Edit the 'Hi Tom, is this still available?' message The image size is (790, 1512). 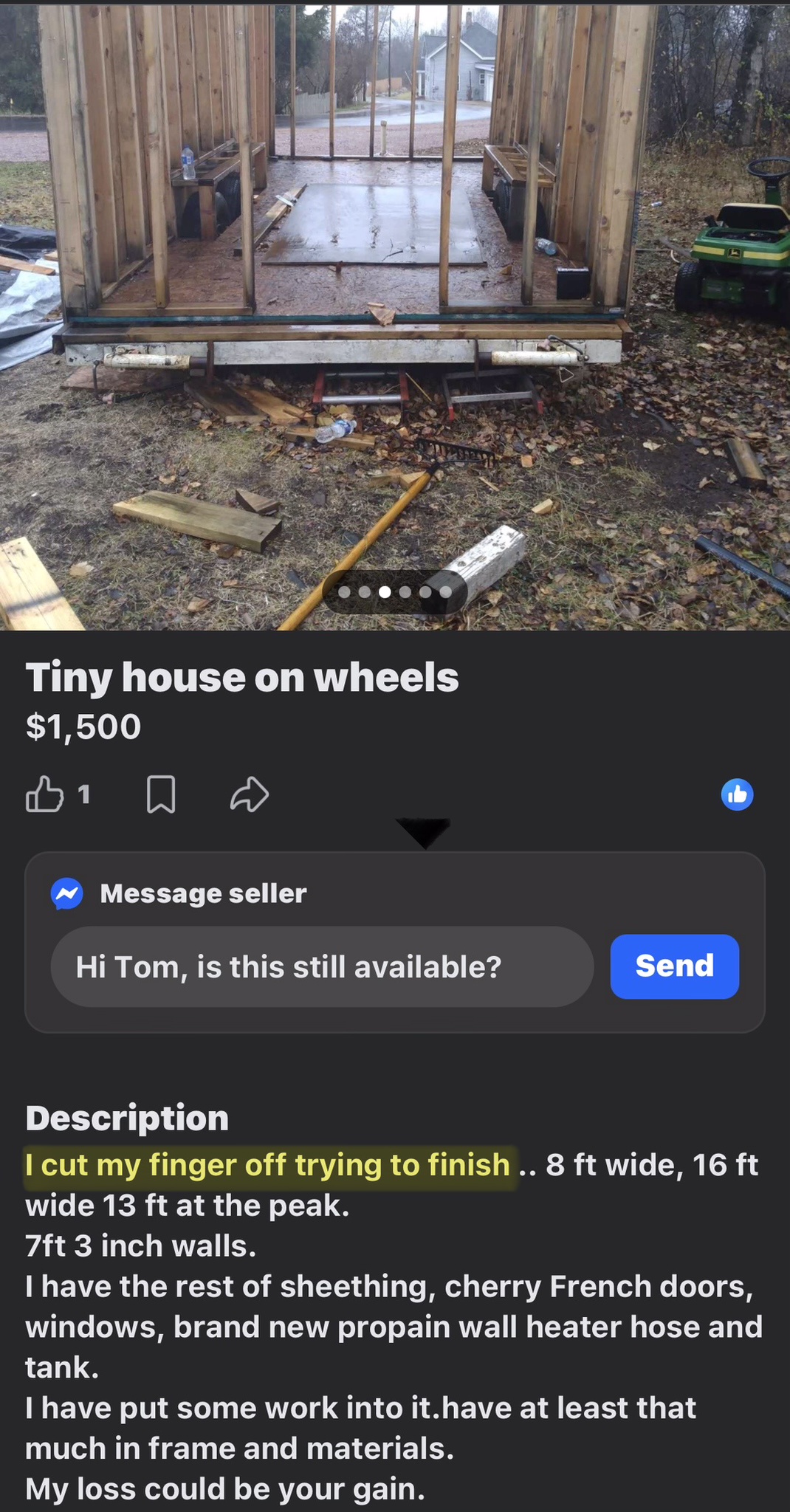[322, 966]
